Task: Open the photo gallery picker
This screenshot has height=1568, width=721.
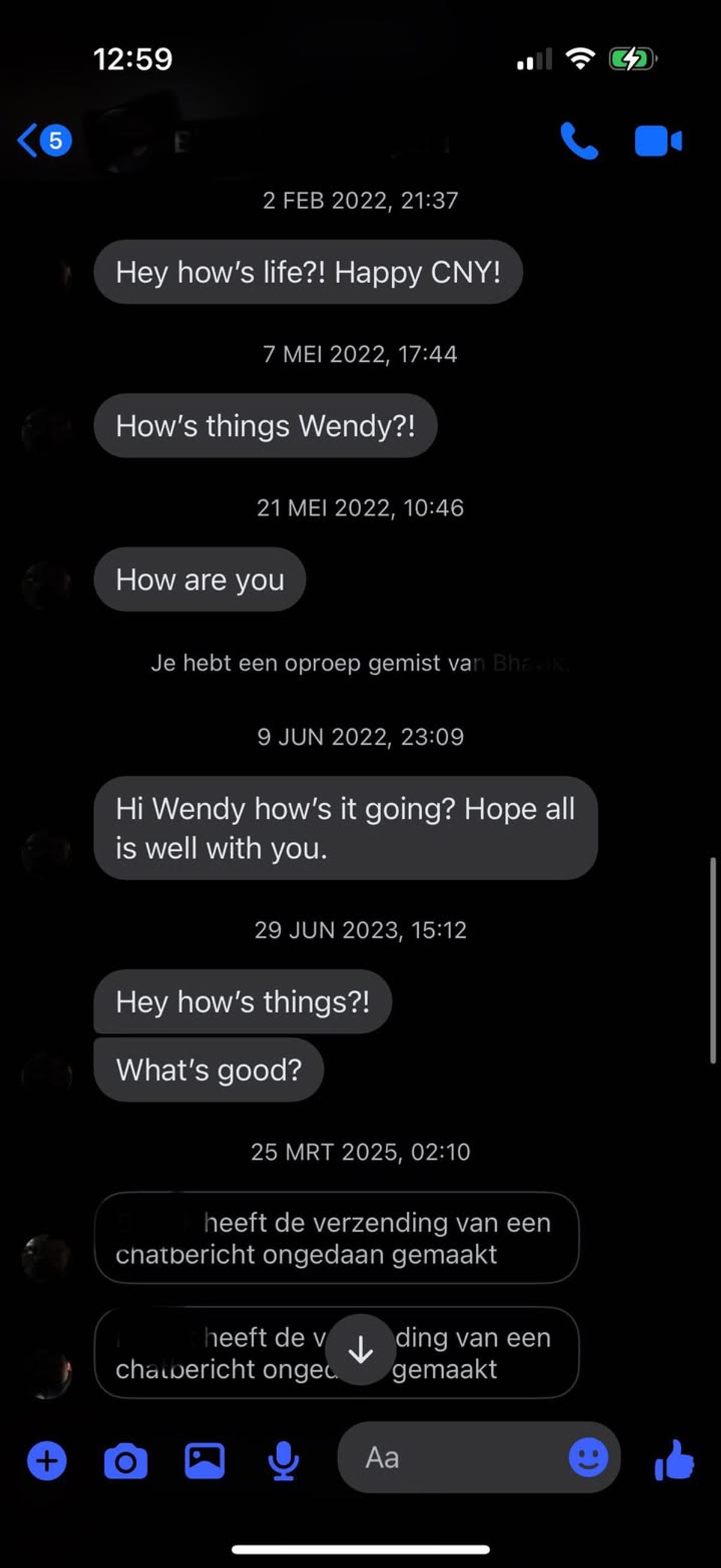Action: point(204,1460)
